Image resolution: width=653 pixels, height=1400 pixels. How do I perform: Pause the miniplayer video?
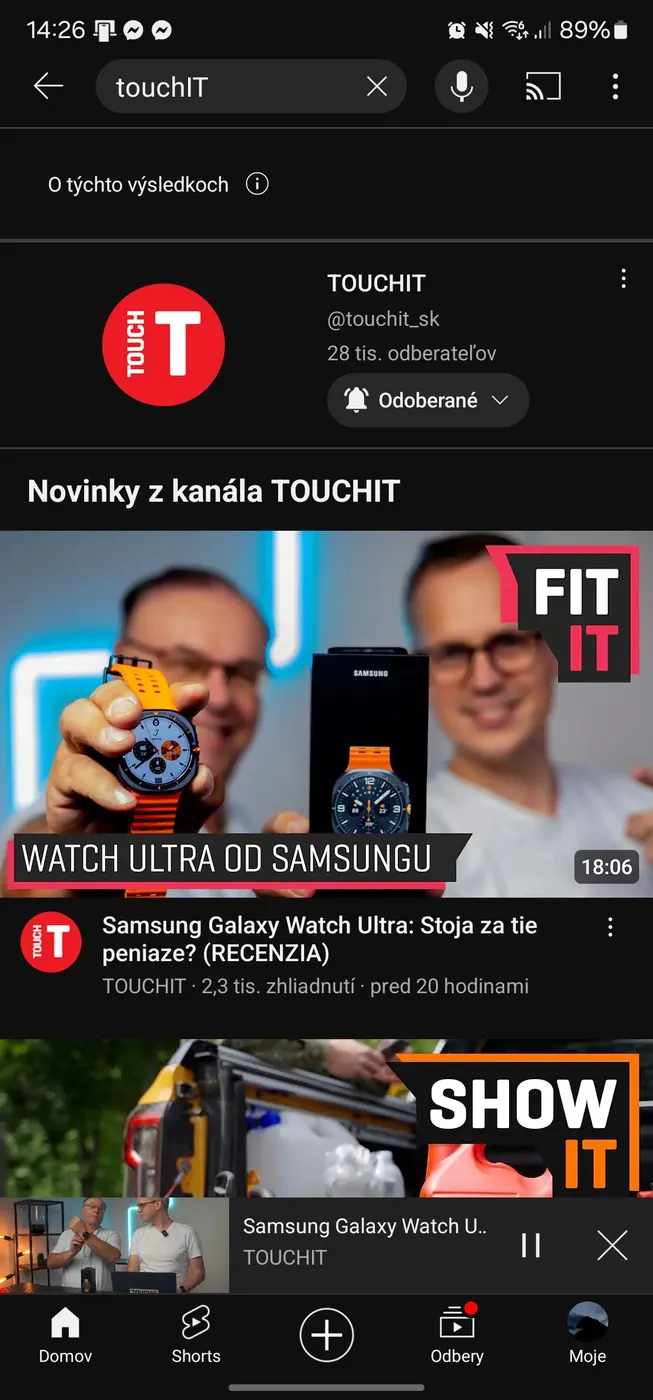[531, 1245]
